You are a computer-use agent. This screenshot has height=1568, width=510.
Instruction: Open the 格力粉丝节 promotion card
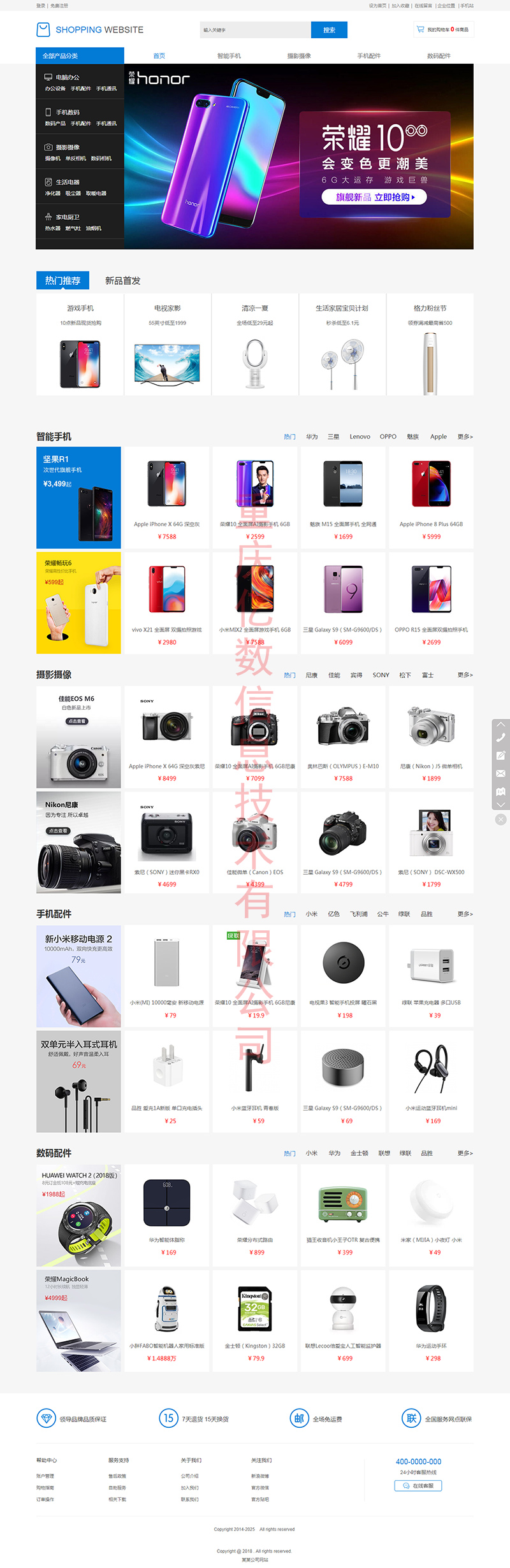tap(430, 344)
